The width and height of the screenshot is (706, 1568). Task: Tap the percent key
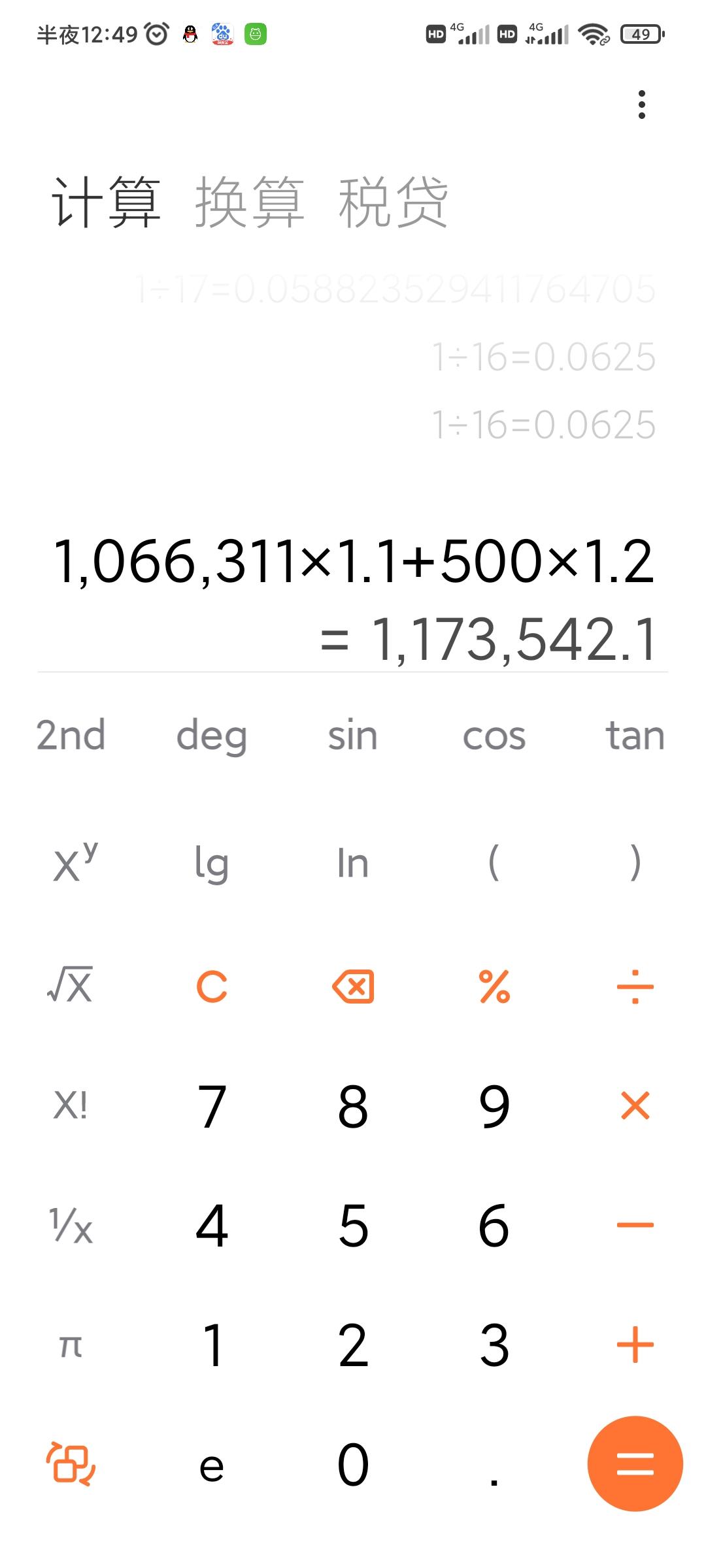(494, 986)
